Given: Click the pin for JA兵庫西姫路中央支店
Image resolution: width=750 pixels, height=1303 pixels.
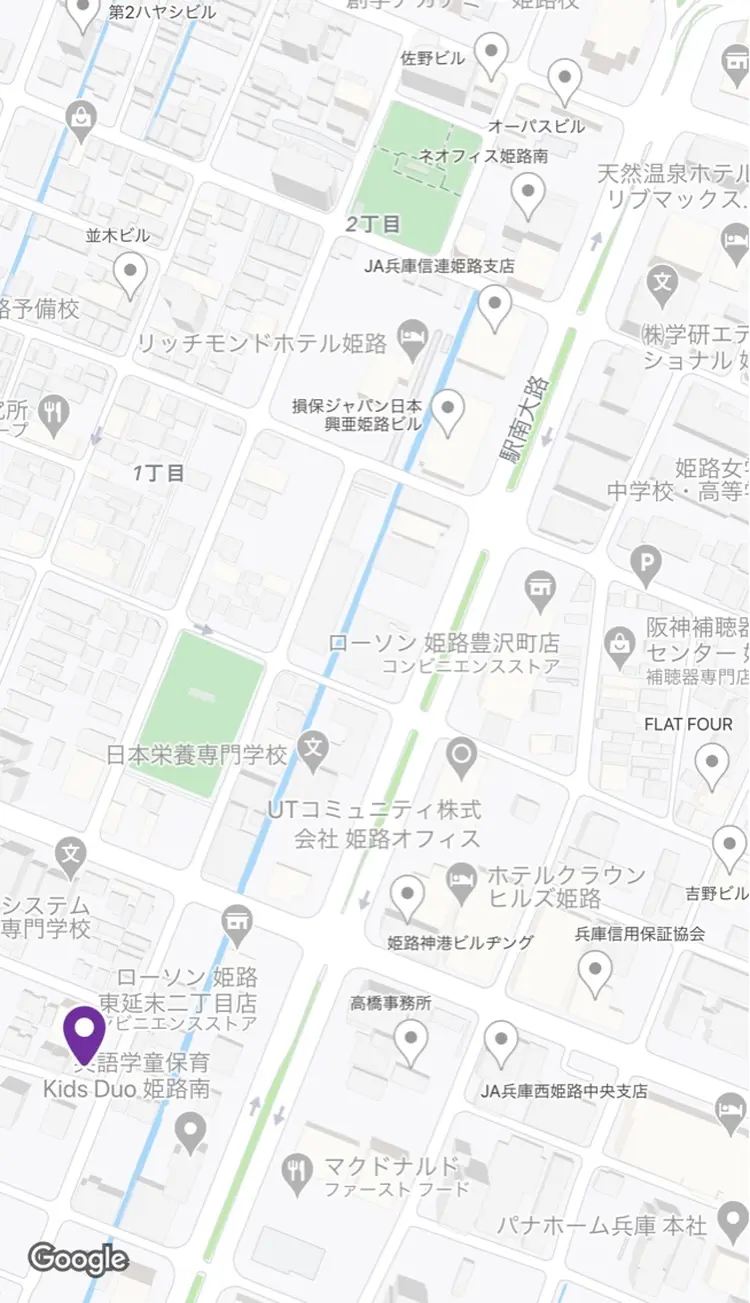Looking at the screenshot, I should click(501, 1040).
